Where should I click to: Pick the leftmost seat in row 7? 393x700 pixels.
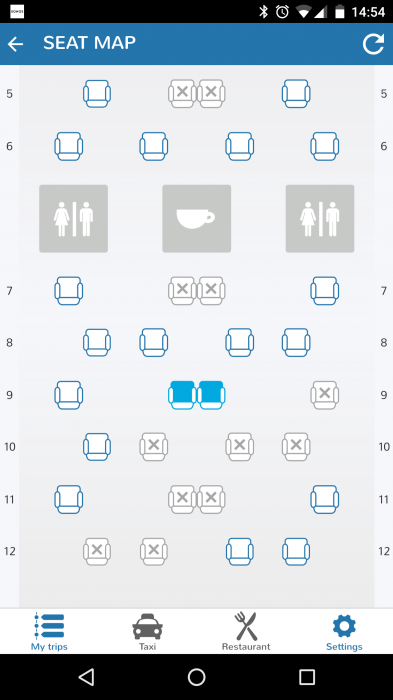(x=69, y=291)
